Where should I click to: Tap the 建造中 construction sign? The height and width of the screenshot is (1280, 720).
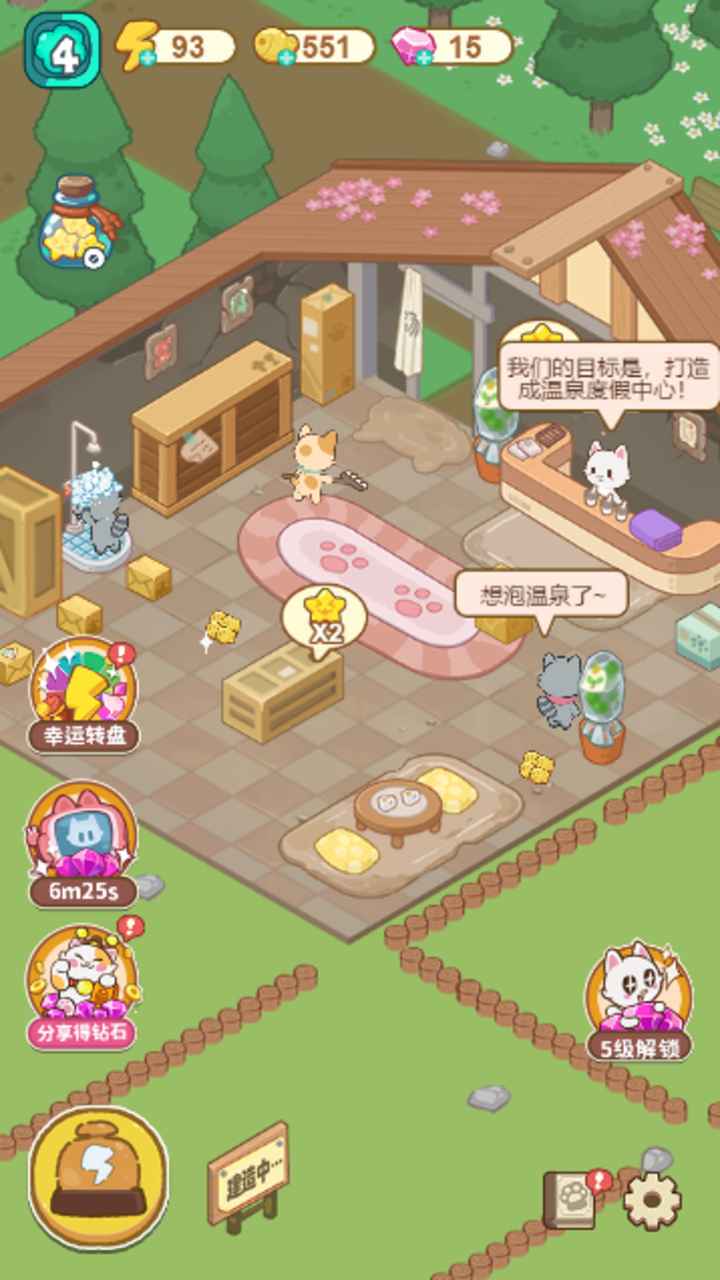click(x=248, y=1172)
